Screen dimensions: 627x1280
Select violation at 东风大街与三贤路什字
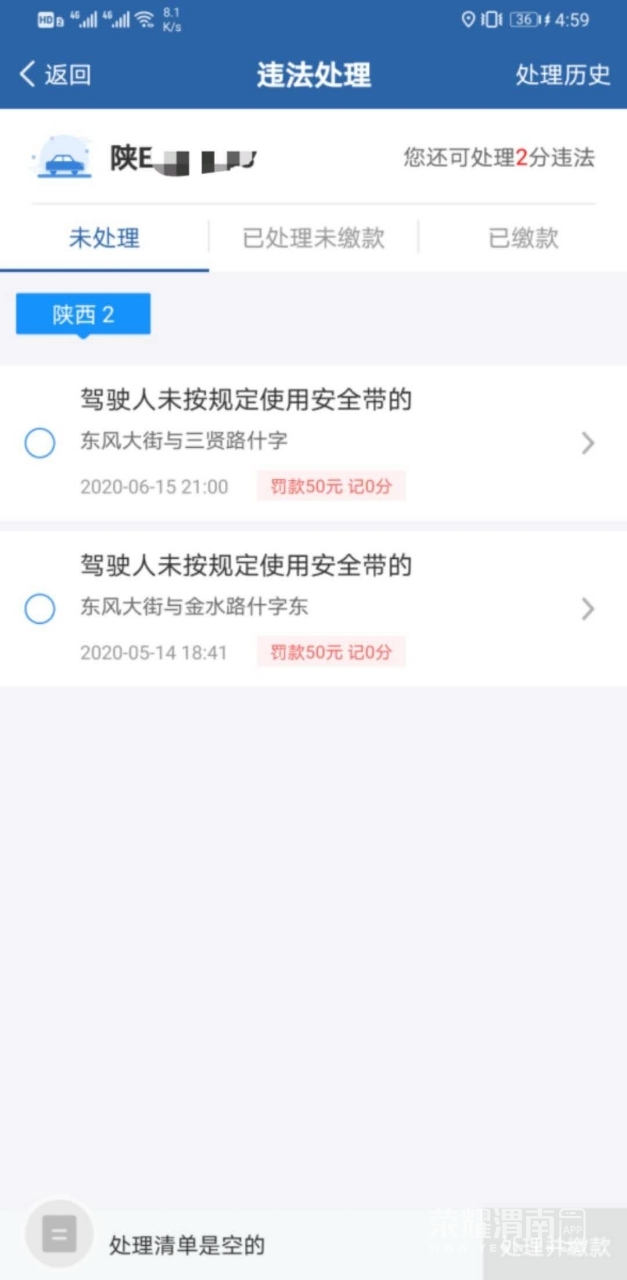[39, 443]
